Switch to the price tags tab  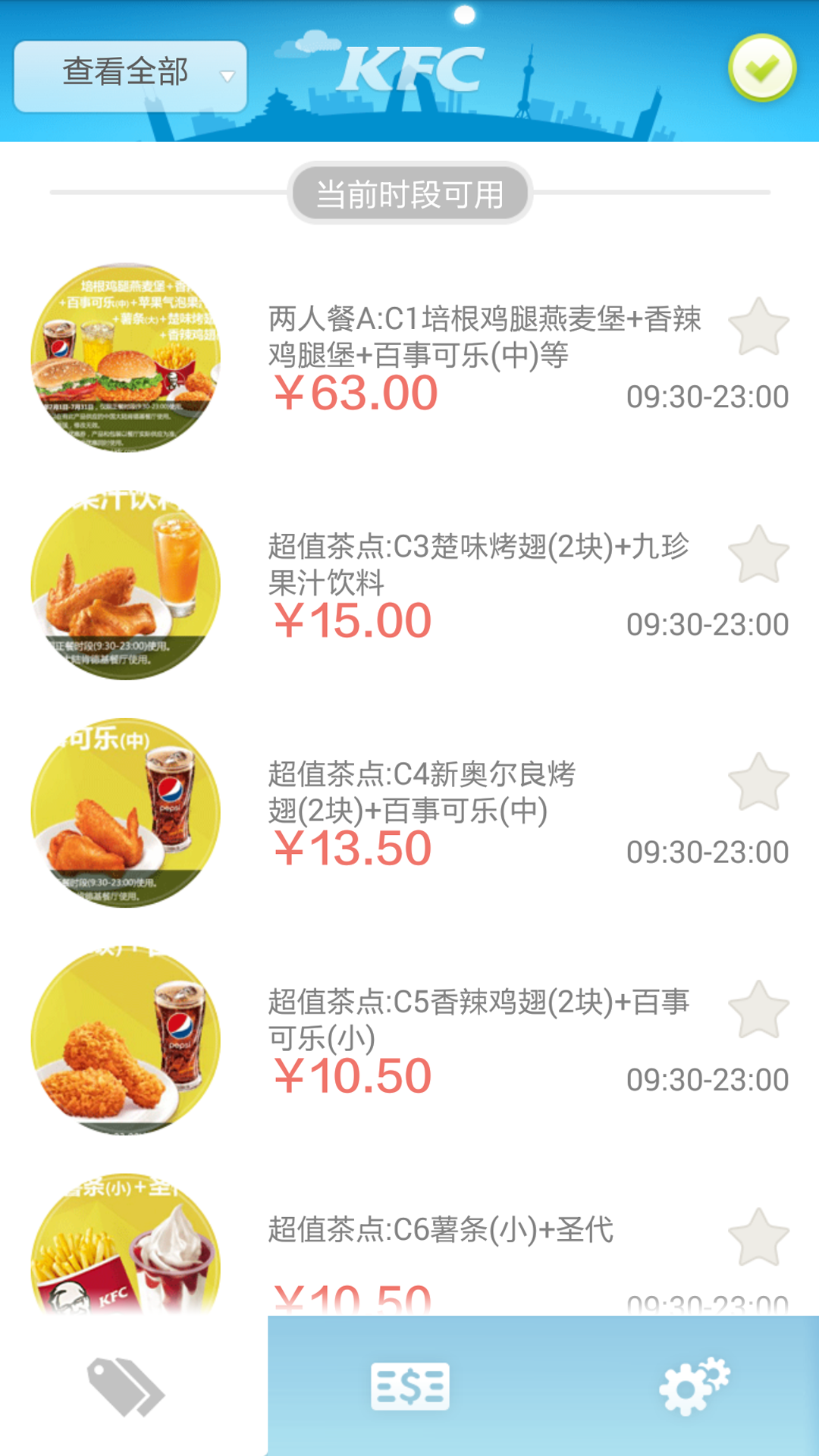[x=126, y=1386]
